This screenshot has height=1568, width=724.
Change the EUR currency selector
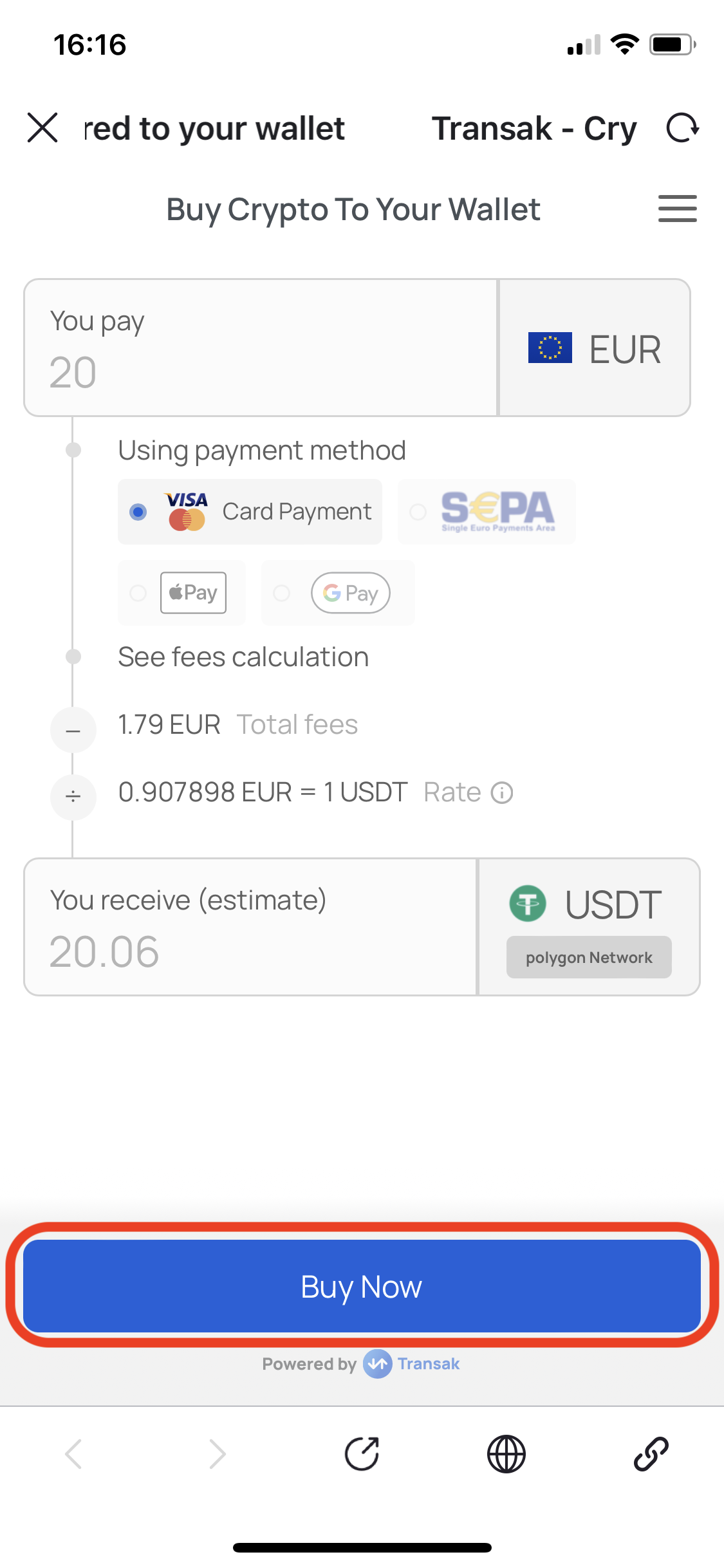(595, 348)
